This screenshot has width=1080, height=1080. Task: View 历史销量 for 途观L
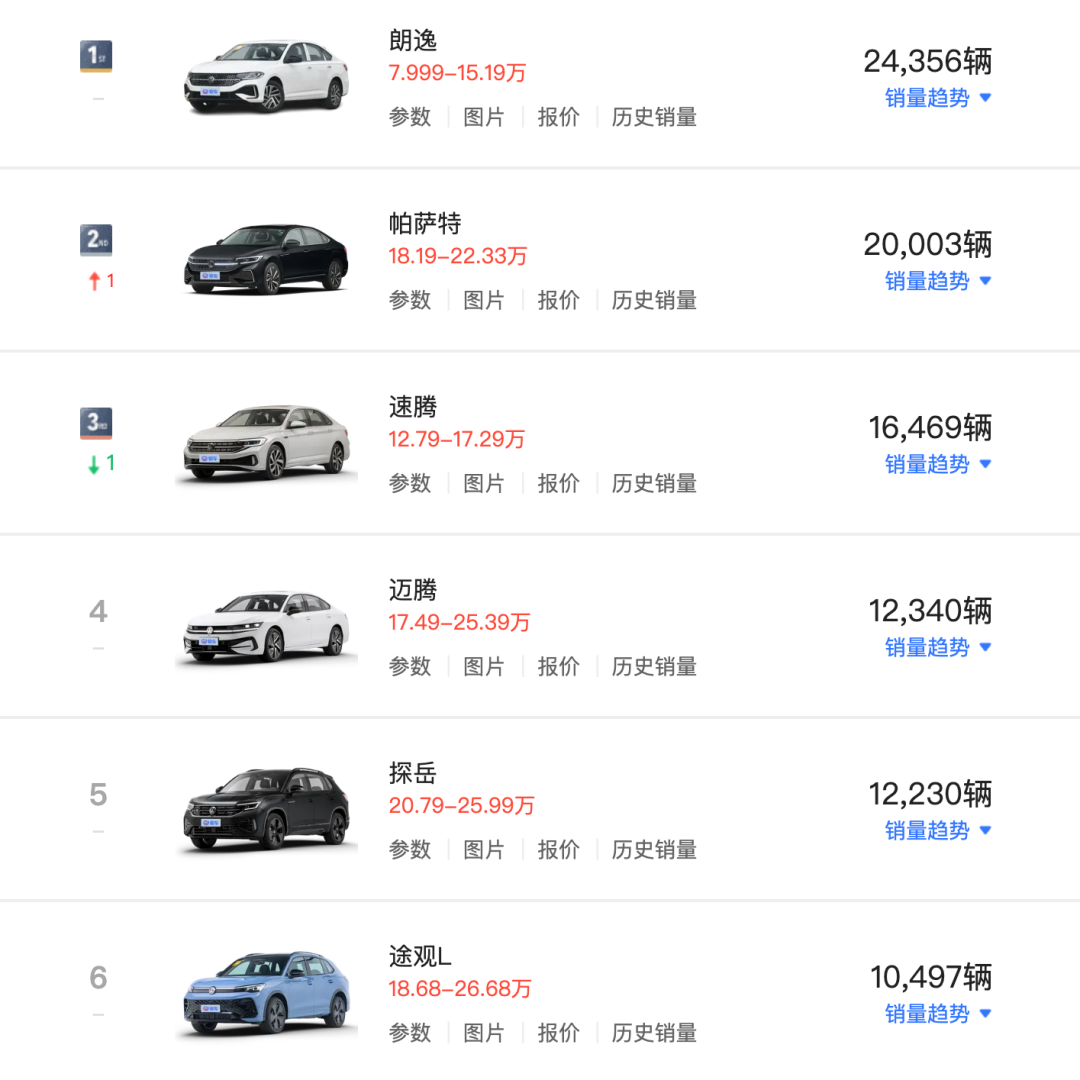[x=654, y=1032]
